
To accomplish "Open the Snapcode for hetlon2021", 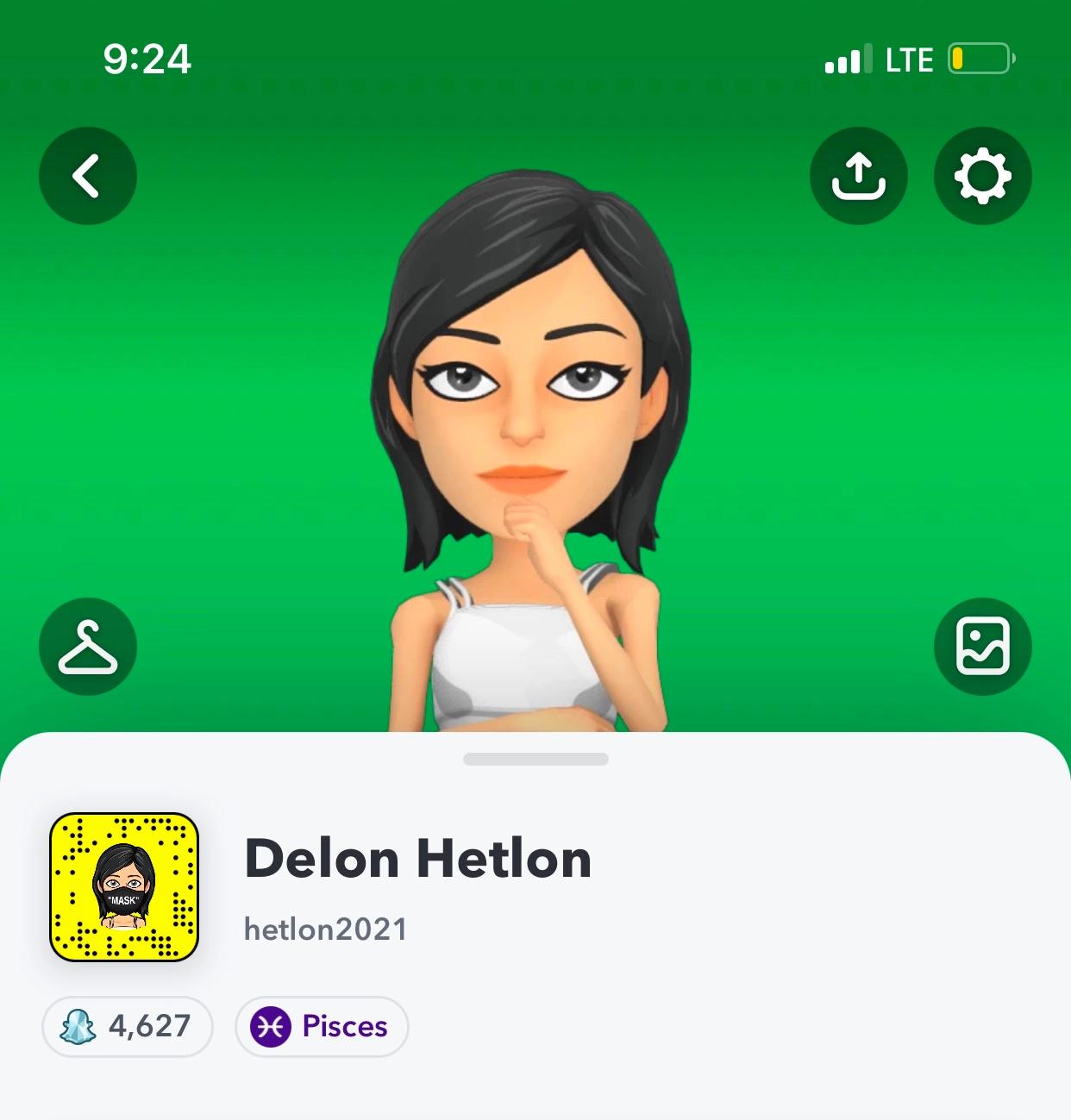I will tap(124, 886).
